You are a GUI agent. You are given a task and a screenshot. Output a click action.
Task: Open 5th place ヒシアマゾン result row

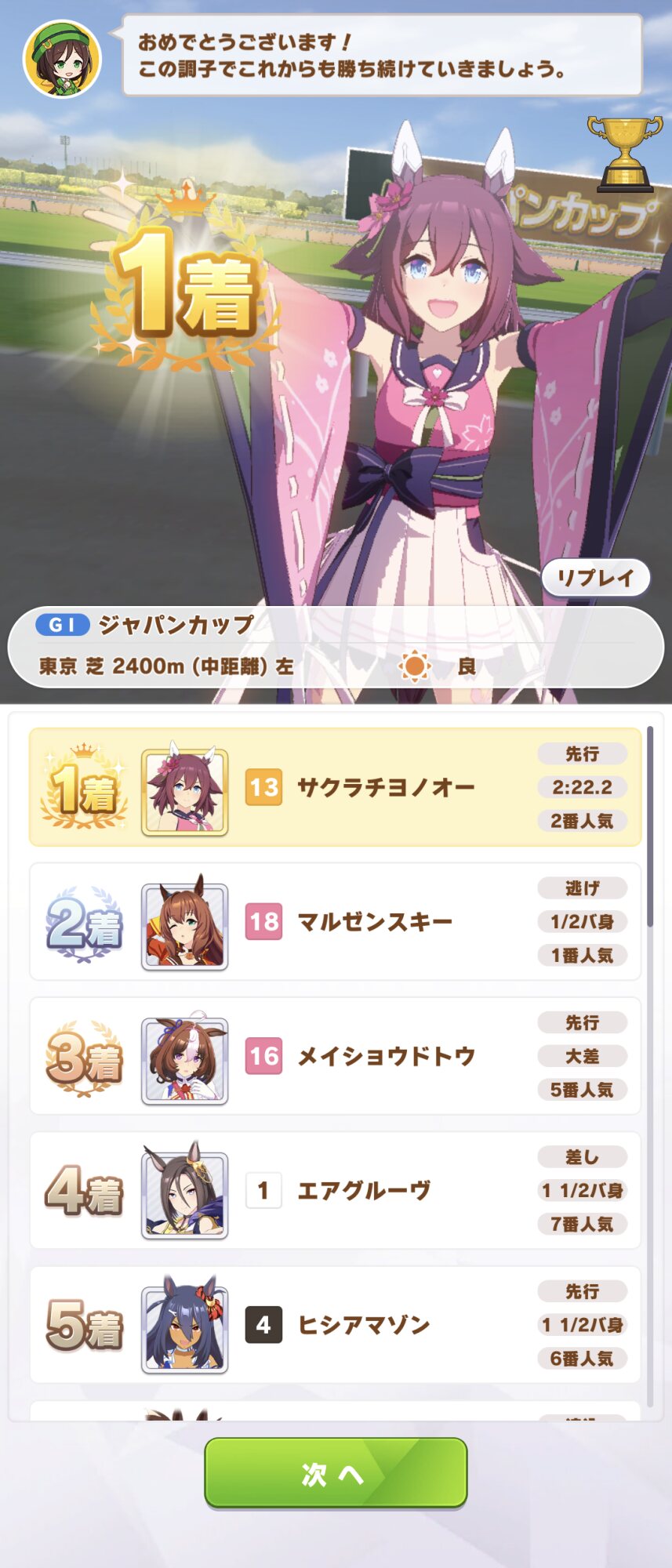pos(336,1325)
